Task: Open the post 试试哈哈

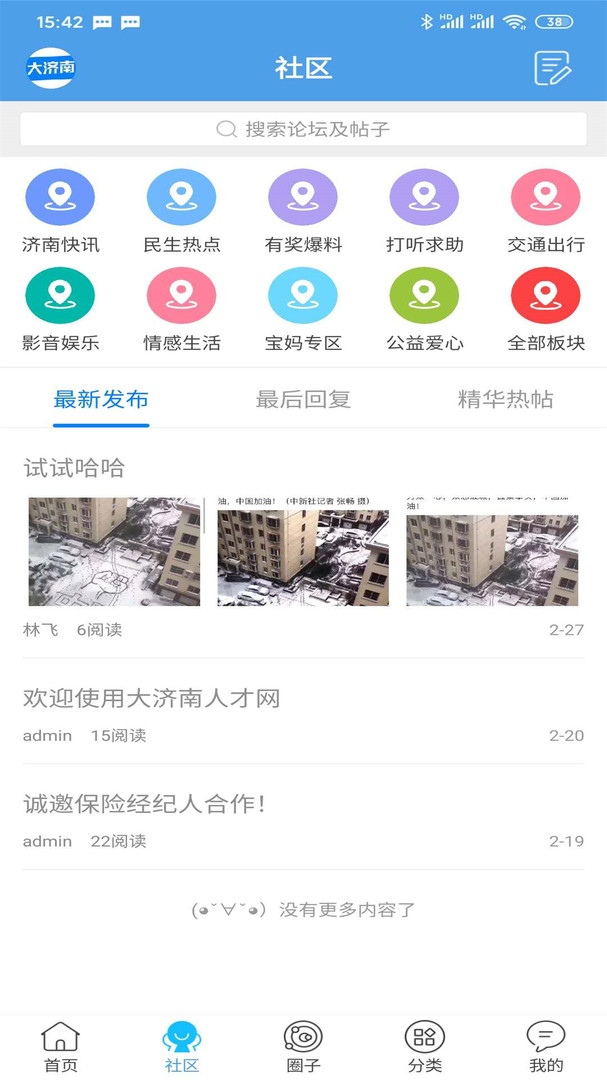Action: tap(74, 468)
